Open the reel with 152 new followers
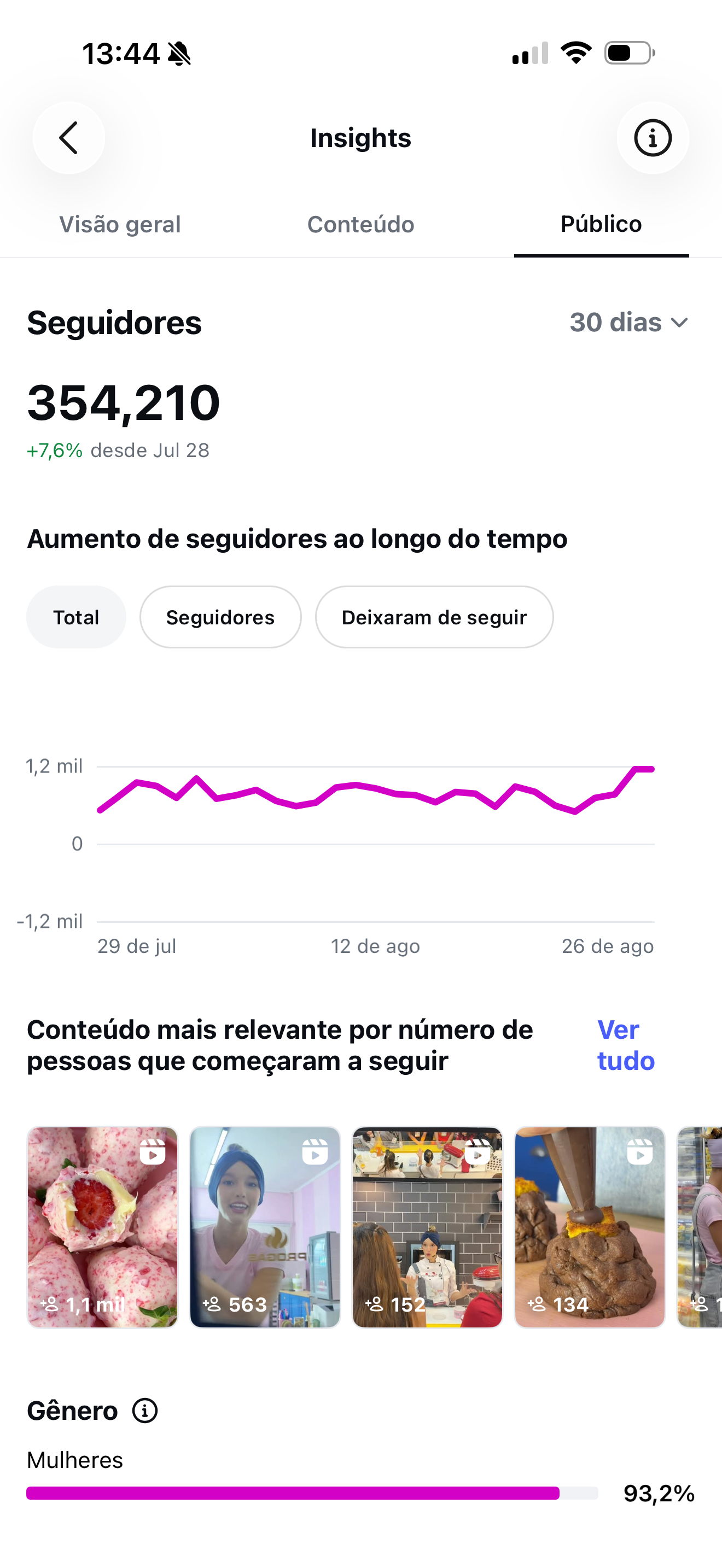The height and width of the screenshot is (1568, 722). 427,1227
